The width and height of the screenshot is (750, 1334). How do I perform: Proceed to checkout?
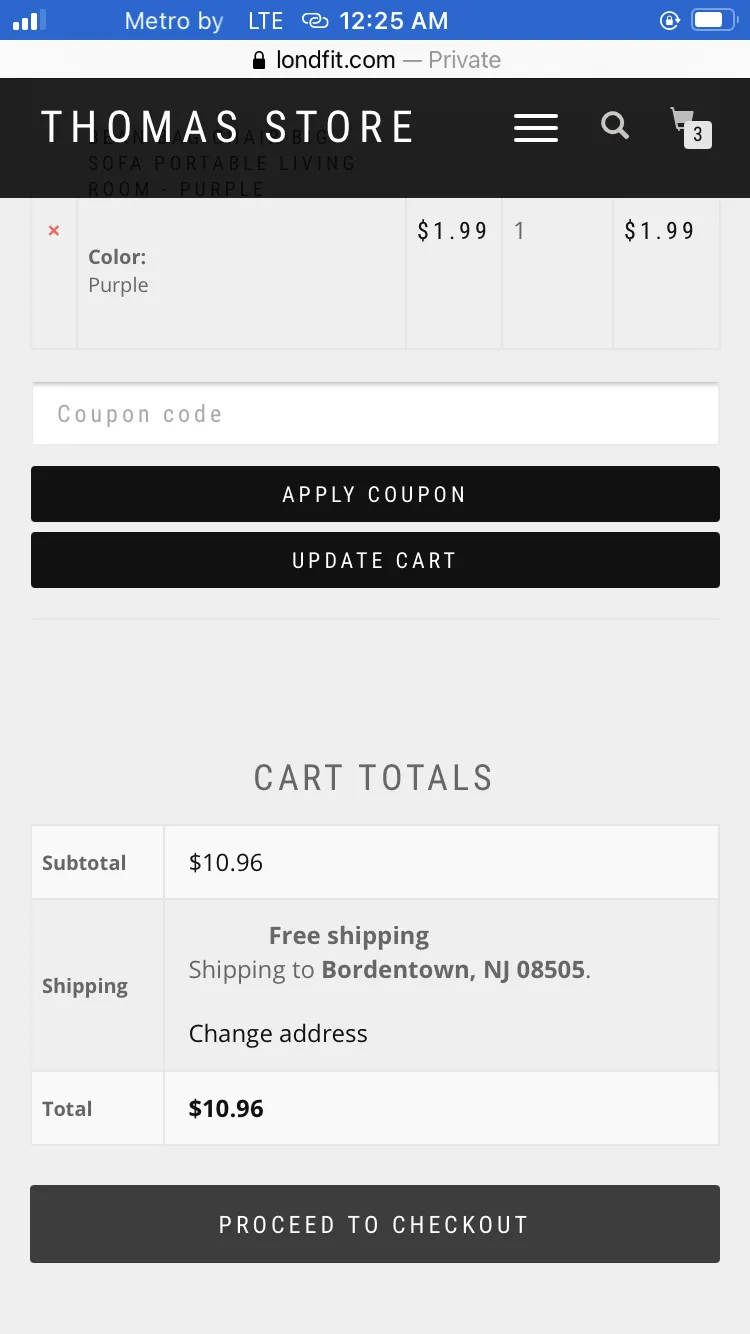375,1224
